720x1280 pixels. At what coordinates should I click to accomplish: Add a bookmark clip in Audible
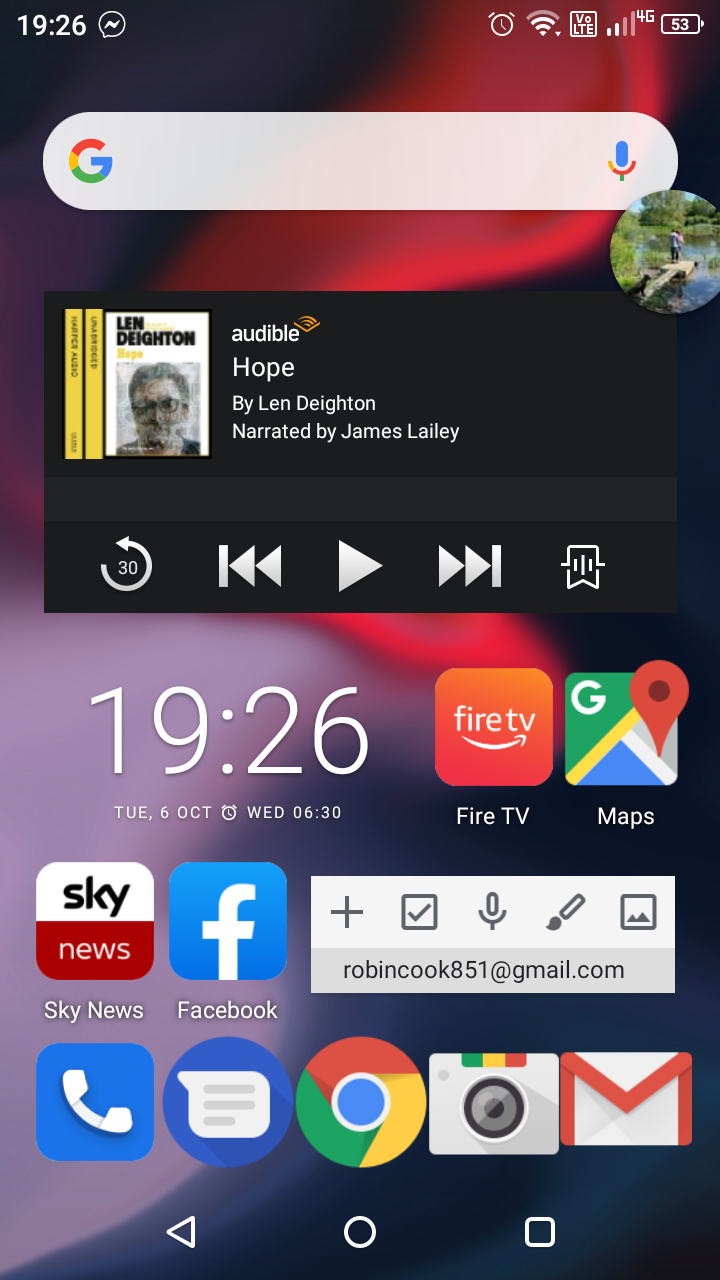click(x=583, y=566)
